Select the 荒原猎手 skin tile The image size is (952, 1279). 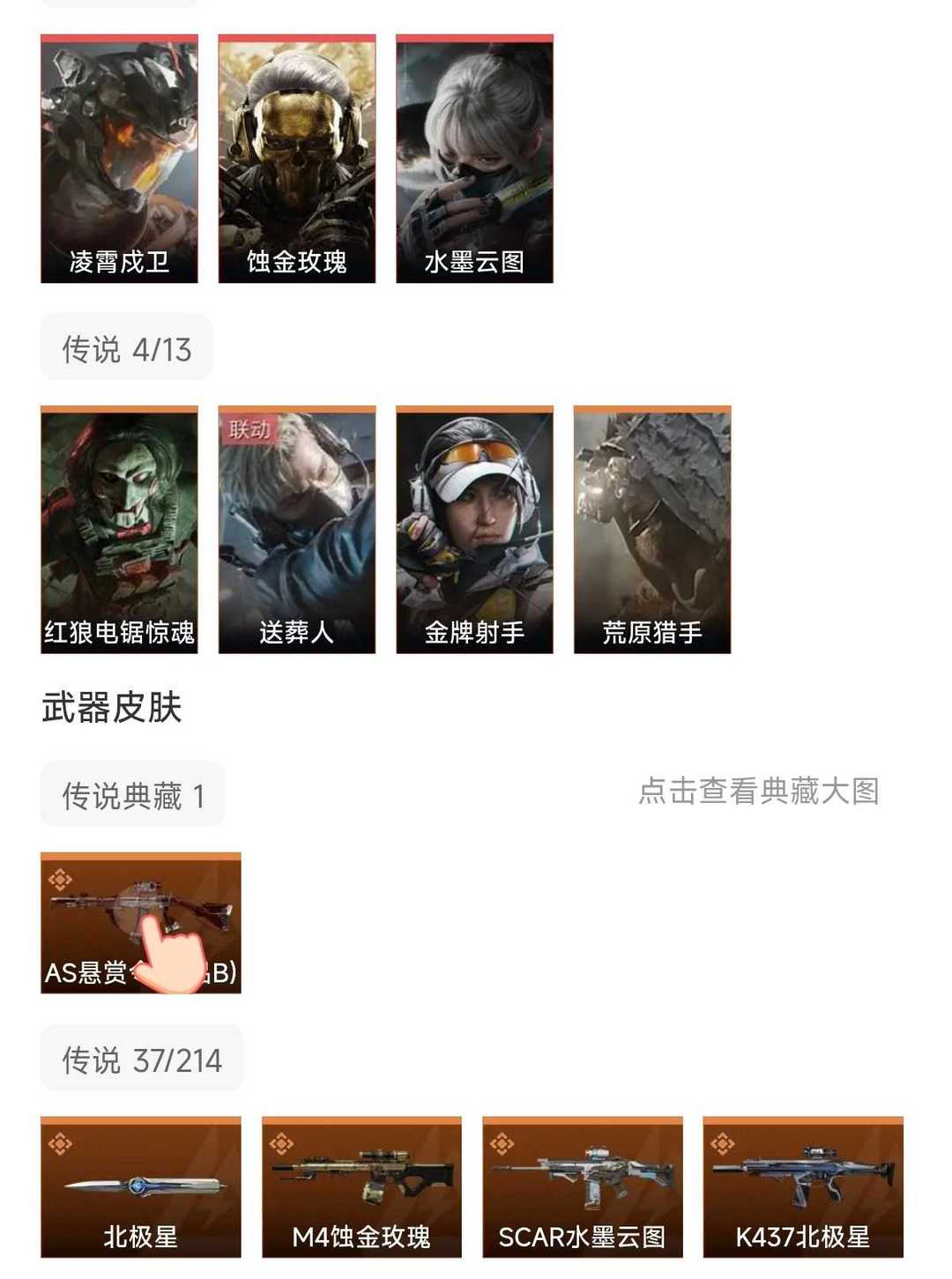(652, 530)
